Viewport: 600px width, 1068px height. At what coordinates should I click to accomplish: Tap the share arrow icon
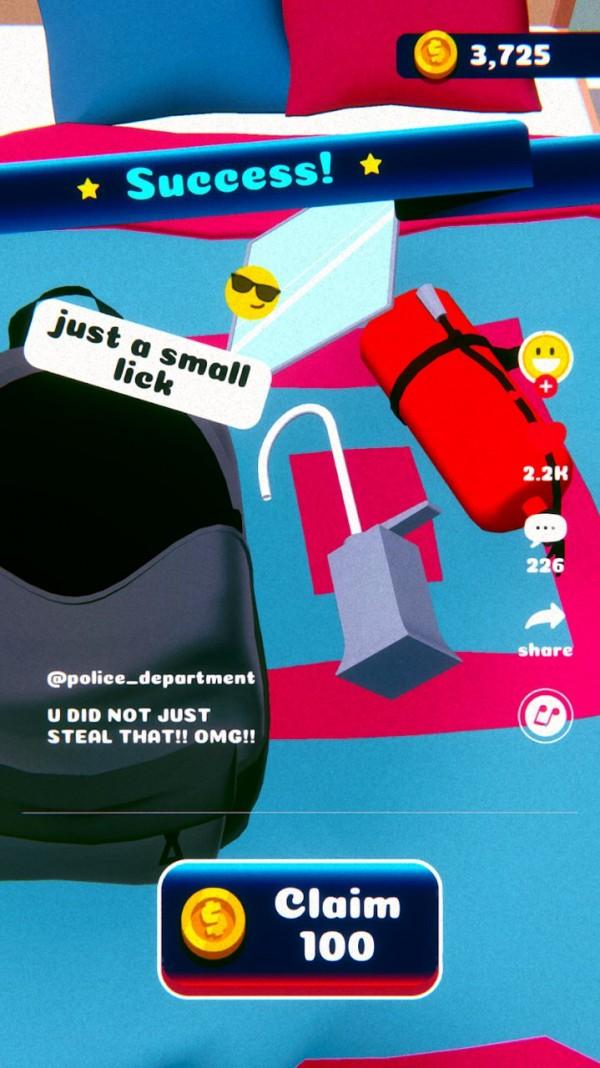pyautogui.click(x=545, y=616)
